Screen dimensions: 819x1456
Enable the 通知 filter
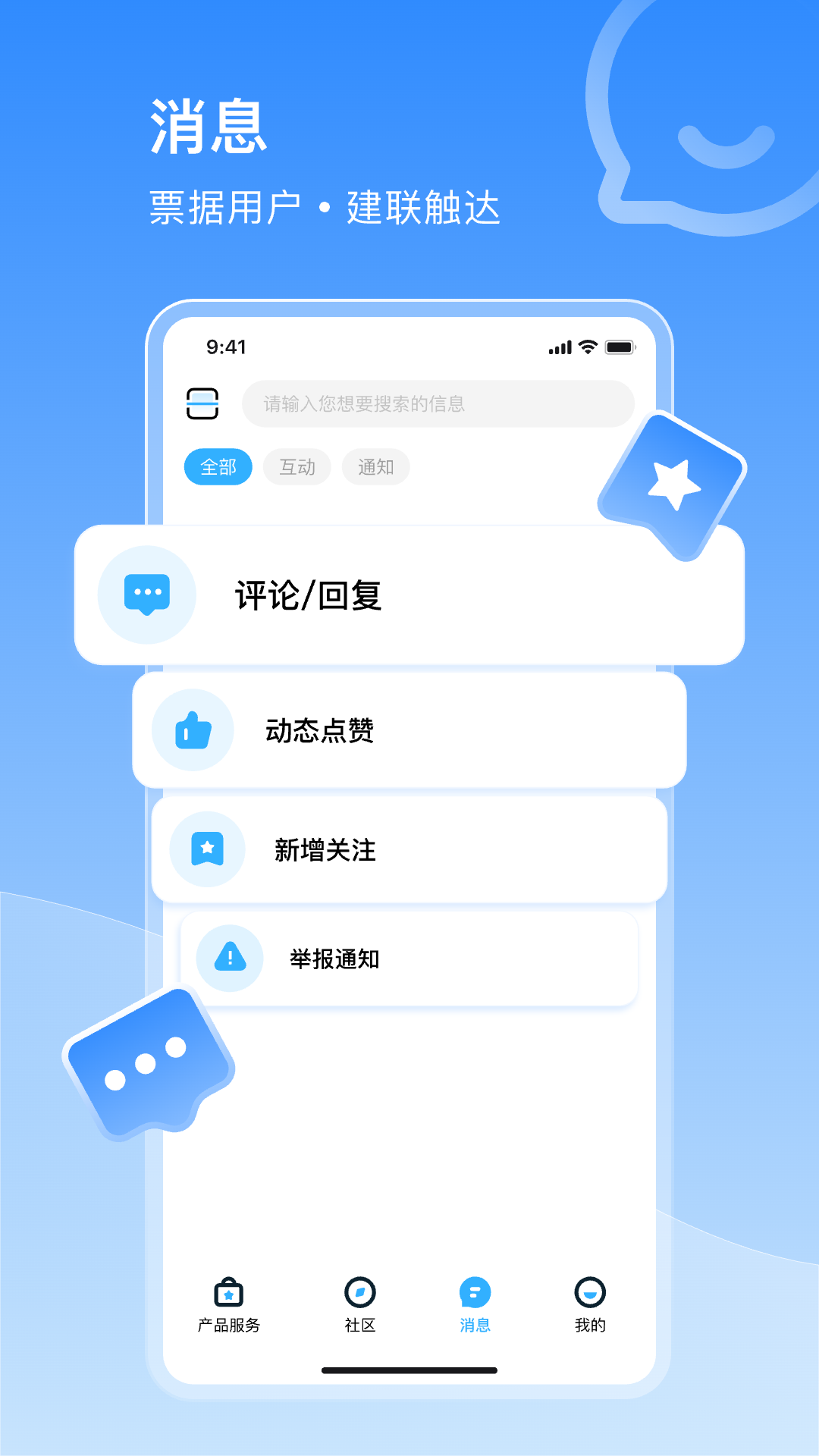[x=375, y=467]
